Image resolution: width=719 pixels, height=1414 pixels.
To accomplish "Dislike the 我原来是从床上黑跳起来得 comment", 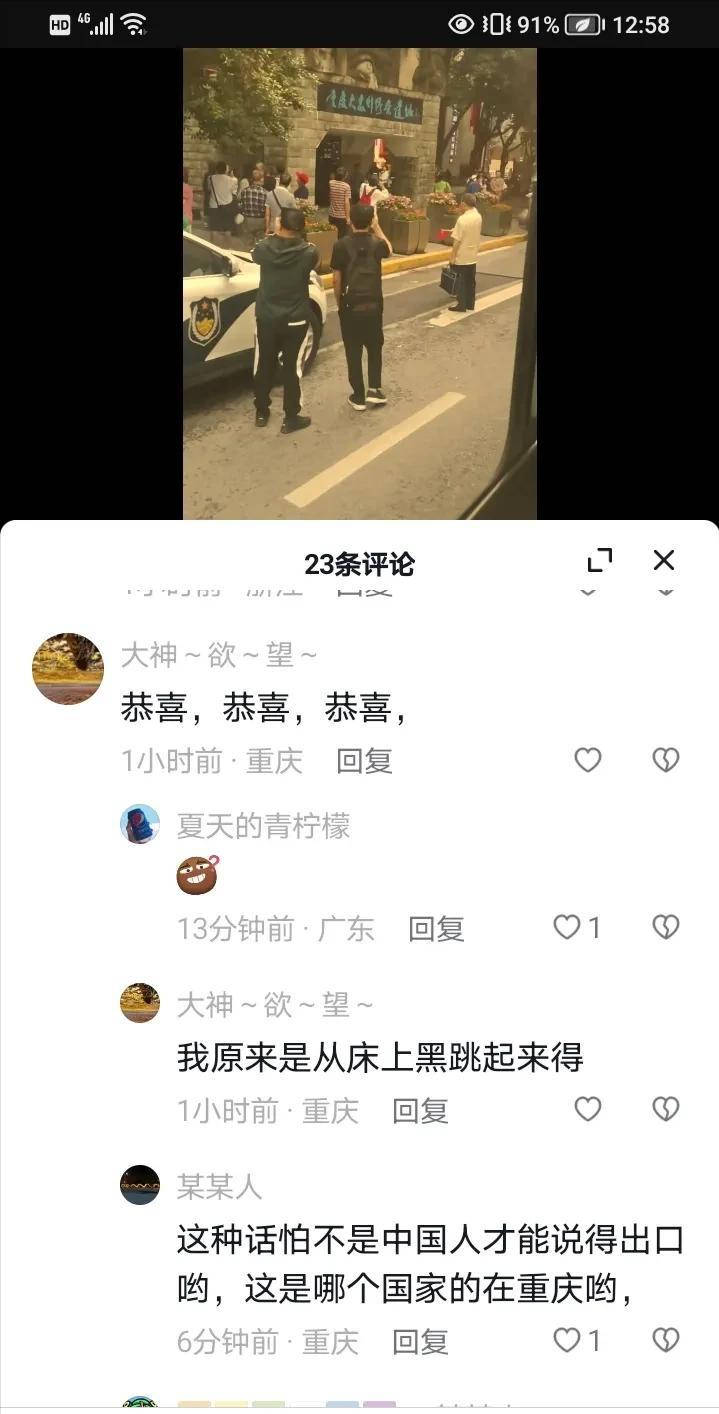I will pos(666,1109).
